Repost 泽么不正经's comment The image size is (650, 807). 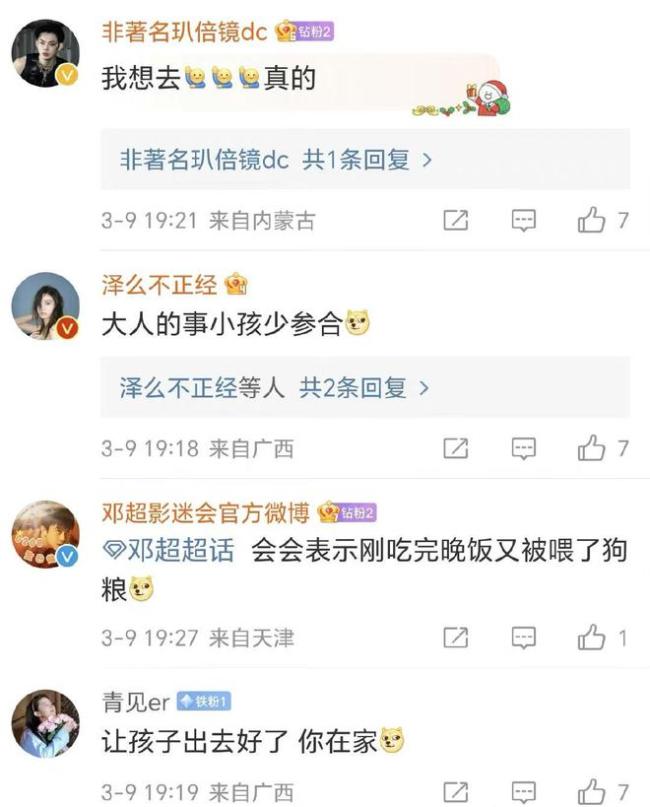pyautogui.click(x=455, y=449)
